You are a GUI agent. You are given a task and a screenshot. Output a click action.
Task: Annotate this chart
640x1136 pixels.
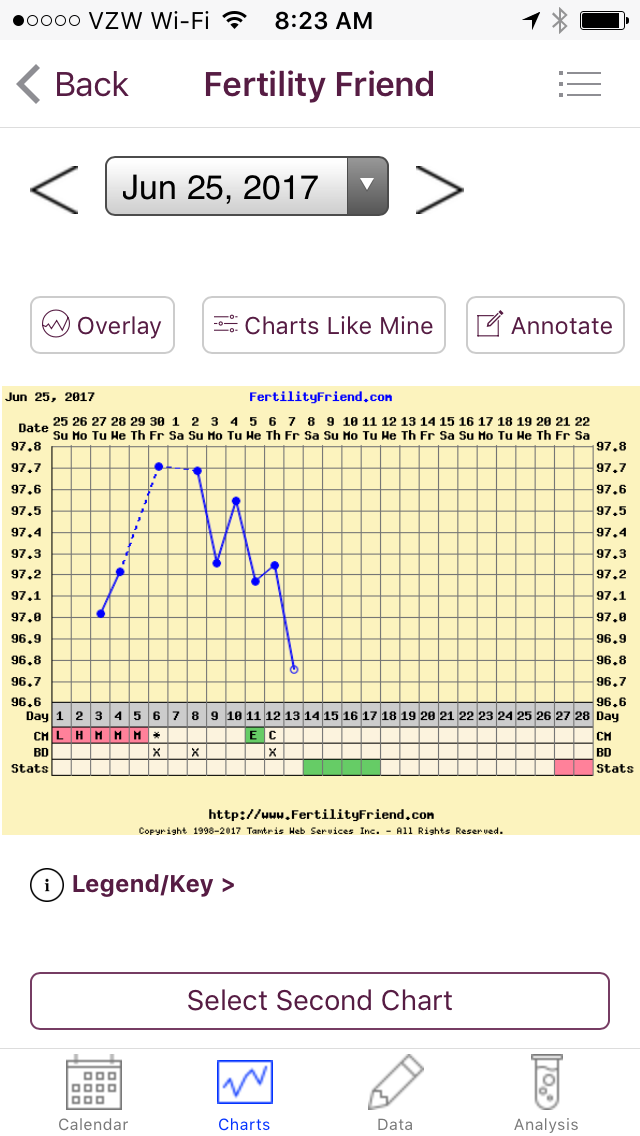[x=545, y=325]
